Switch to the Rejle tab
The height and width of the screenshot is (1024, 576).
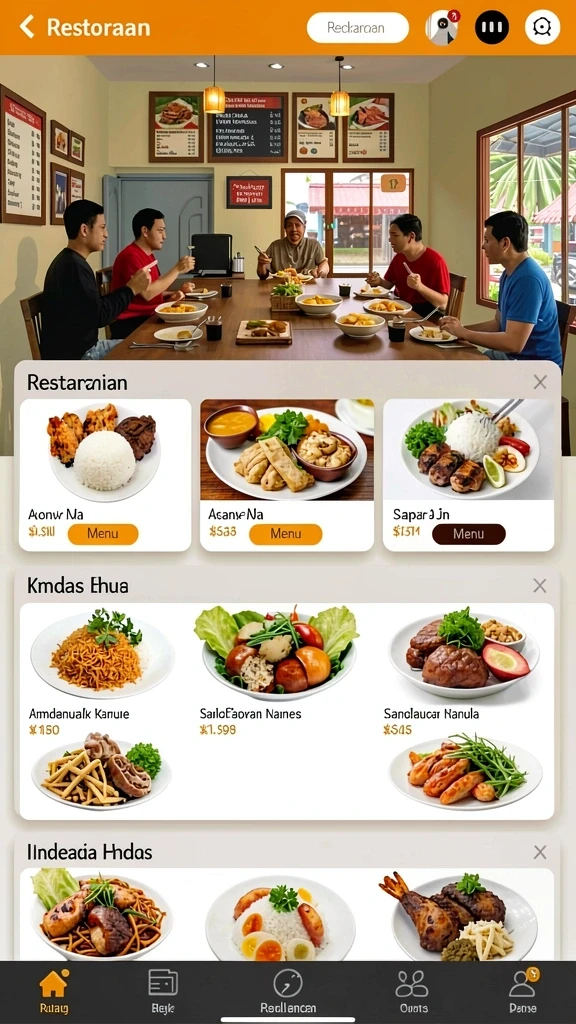163,991
